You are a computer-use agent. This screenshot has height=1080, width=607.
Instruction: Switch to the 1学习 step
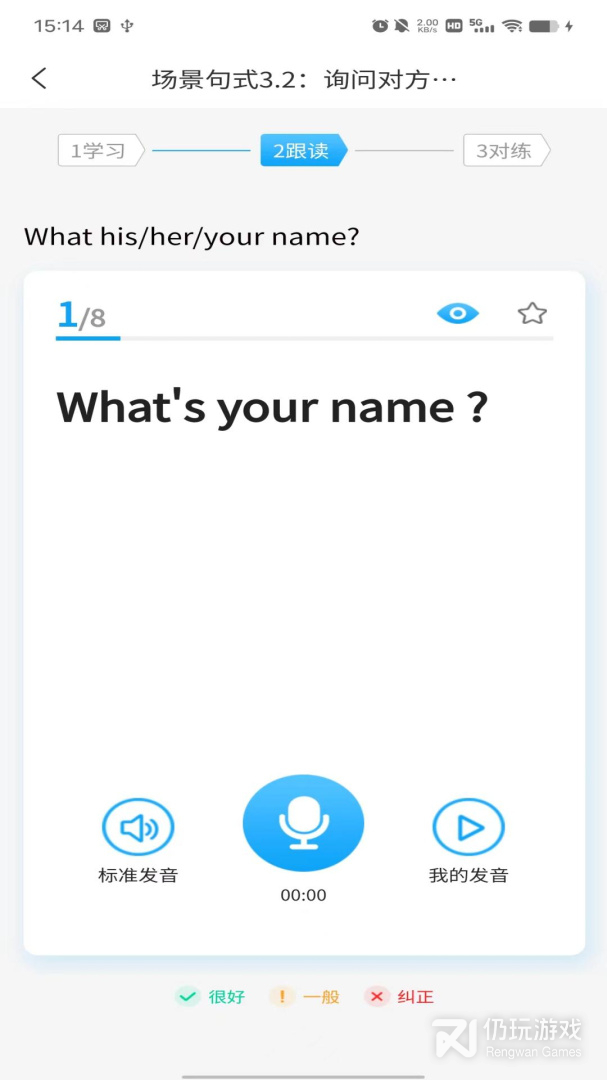point(100,151)
